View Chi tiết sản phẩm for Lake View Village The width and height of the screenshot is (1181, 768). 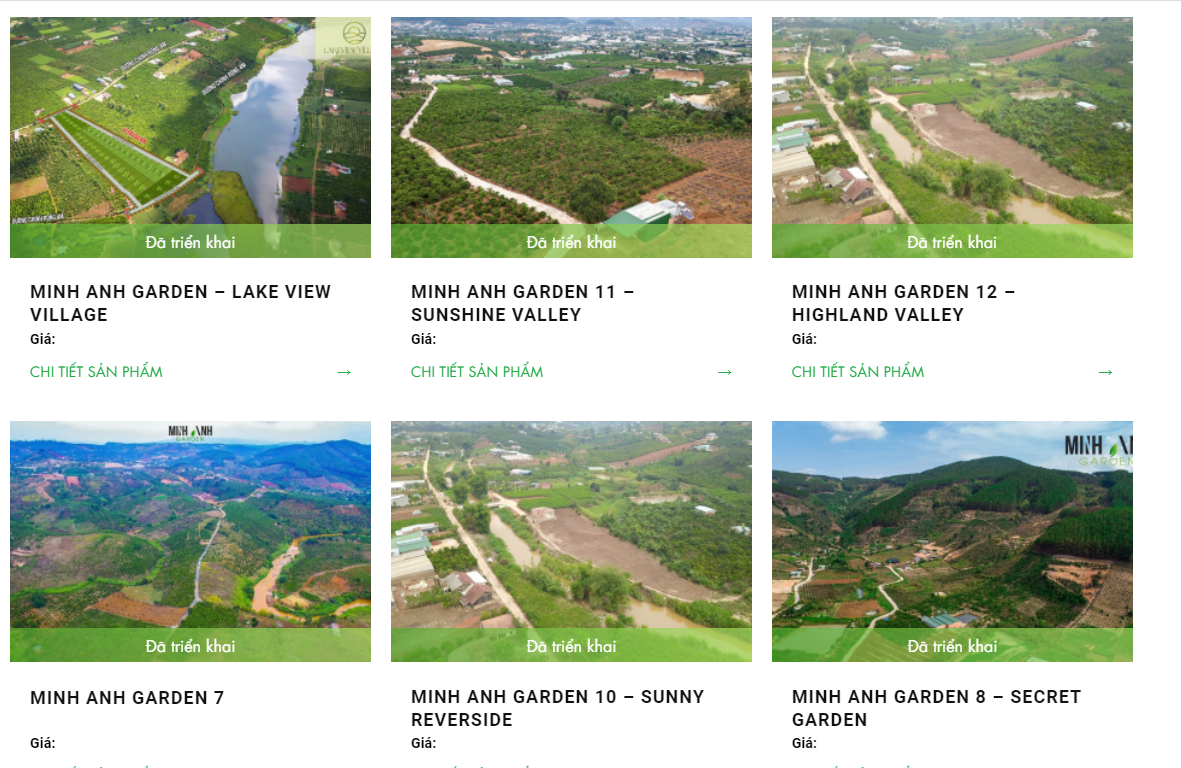coord(97,372)
